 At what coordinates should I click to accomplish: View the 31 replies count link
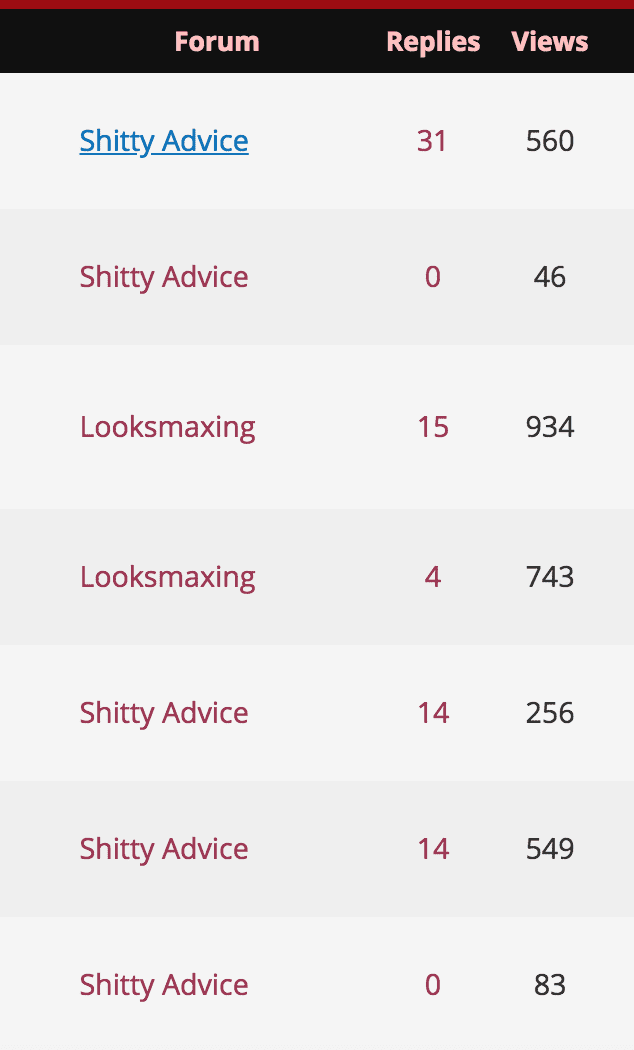click(x=432, y=141)
